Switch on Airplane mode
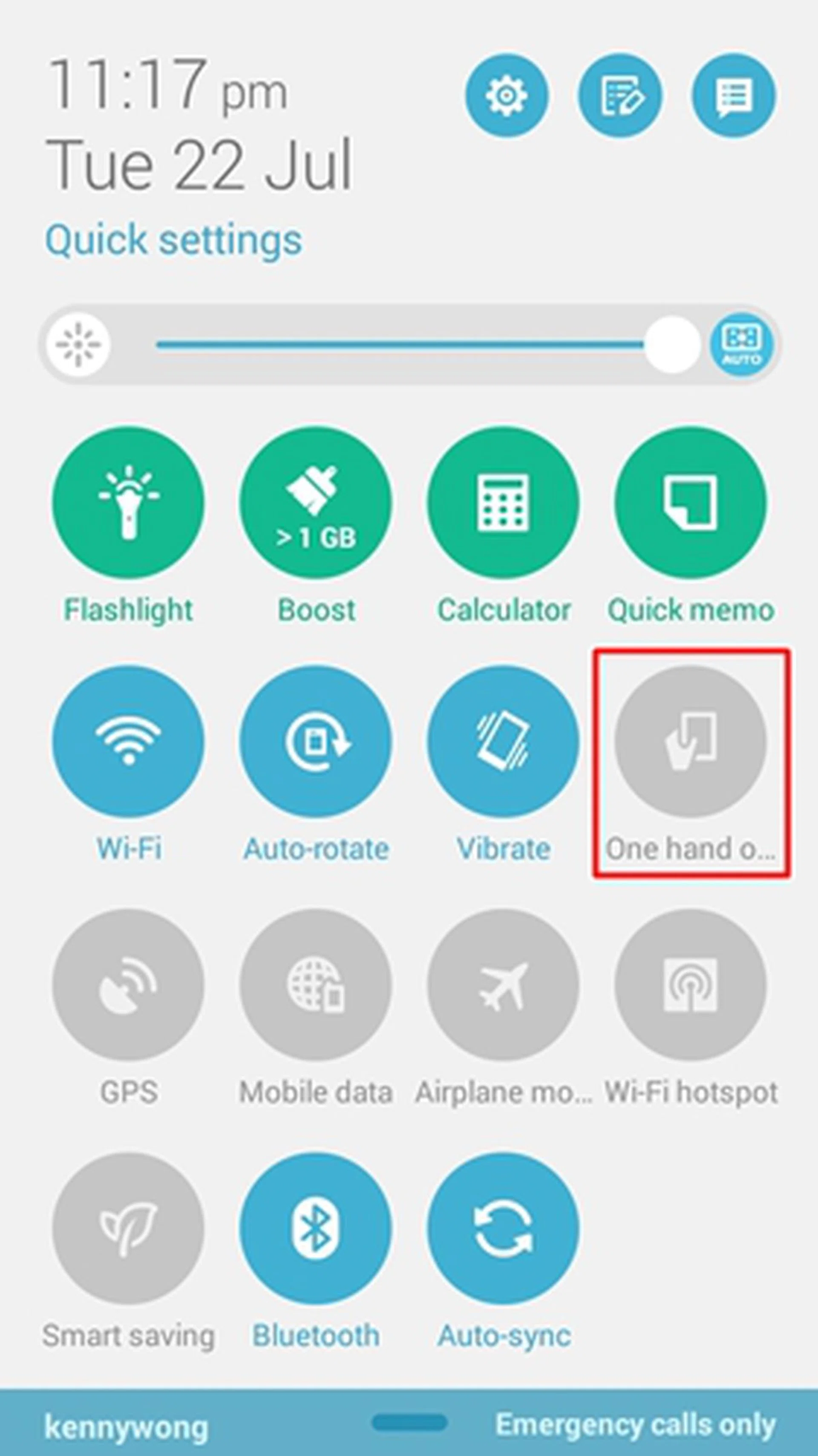This screenshot has width=818, height=1456. point(503,985)
